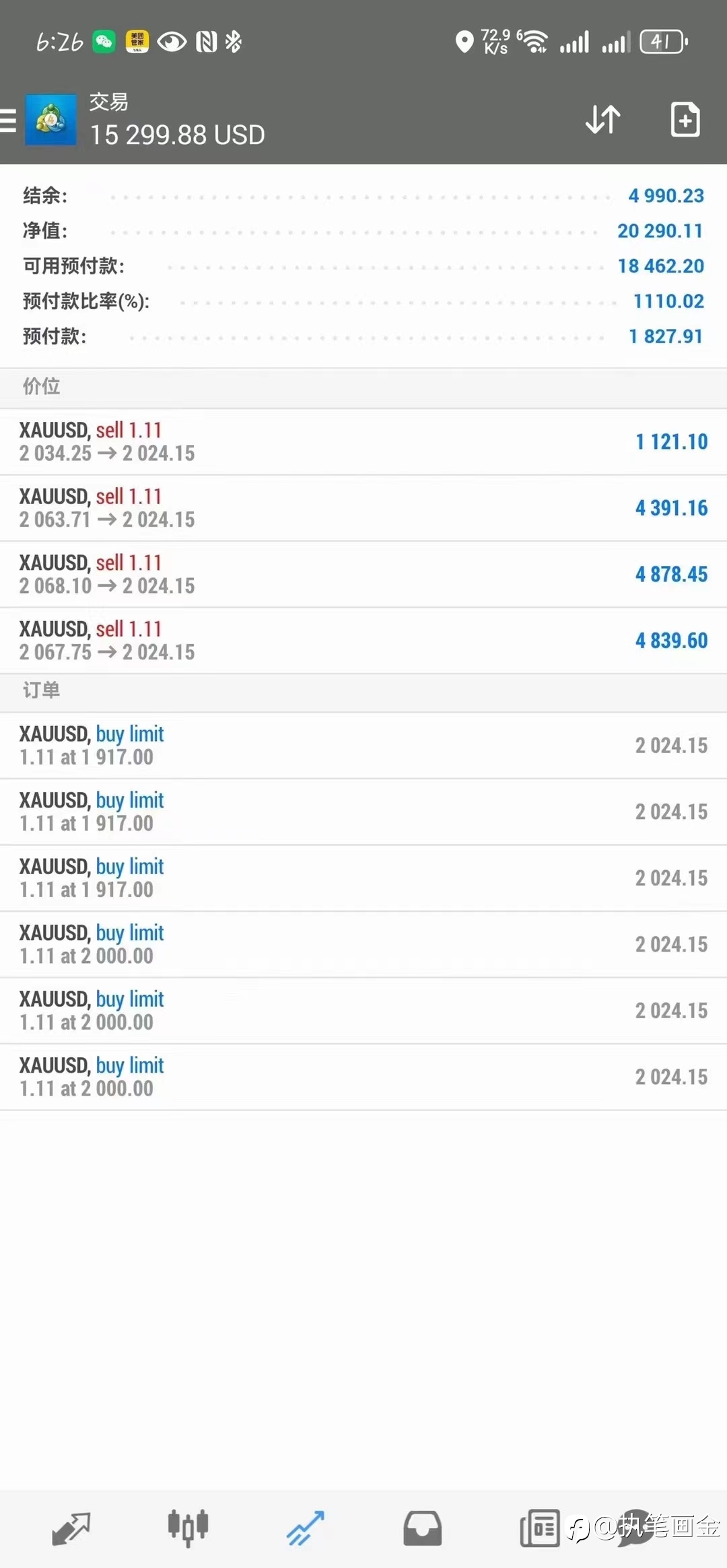727x1568 pixels.
Task: Select the trade tab with trend arrows
Action: pyautogui.click(x=305, y=1528)
